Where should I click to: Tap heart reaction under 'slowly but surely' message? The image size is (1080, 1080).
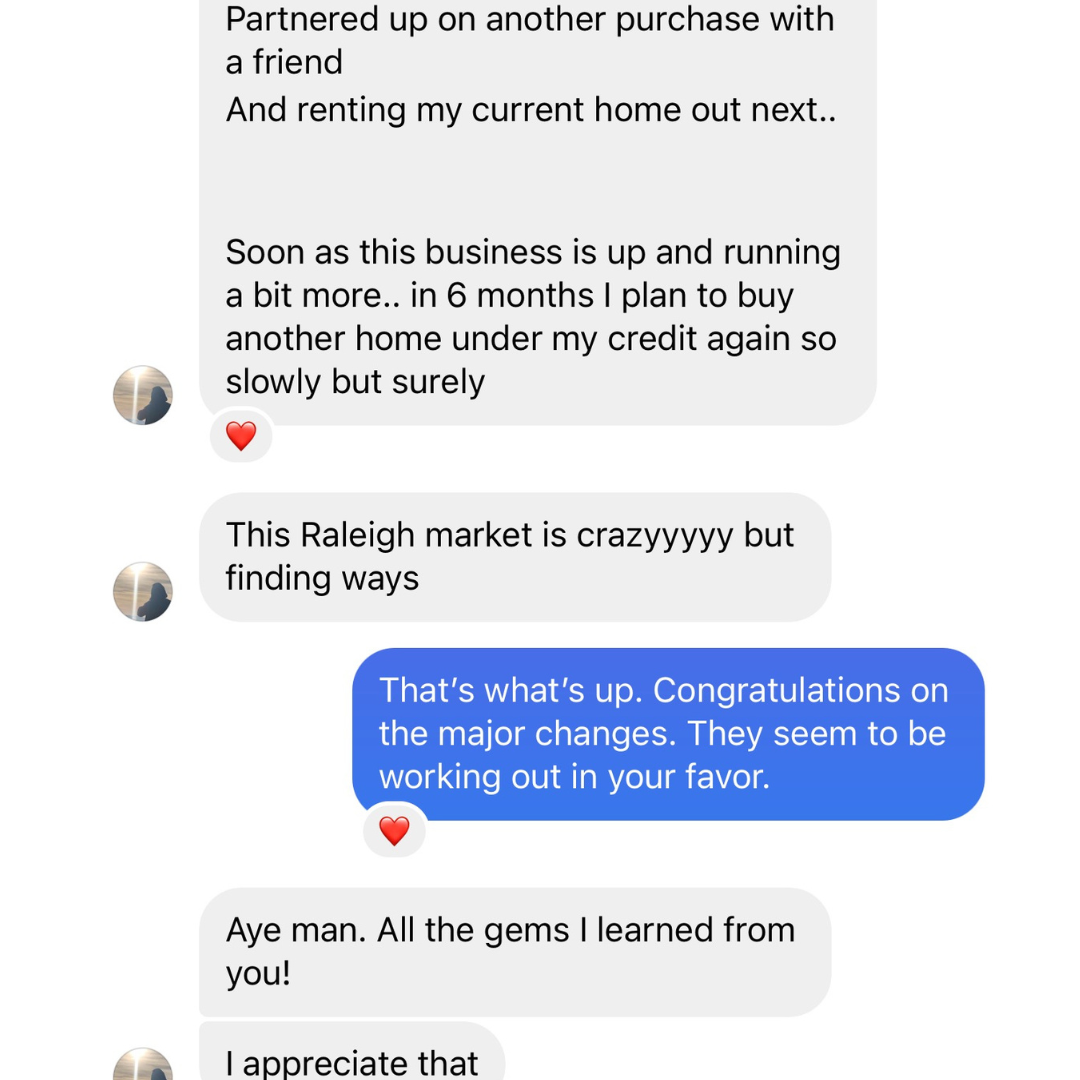tap(241, 436)
